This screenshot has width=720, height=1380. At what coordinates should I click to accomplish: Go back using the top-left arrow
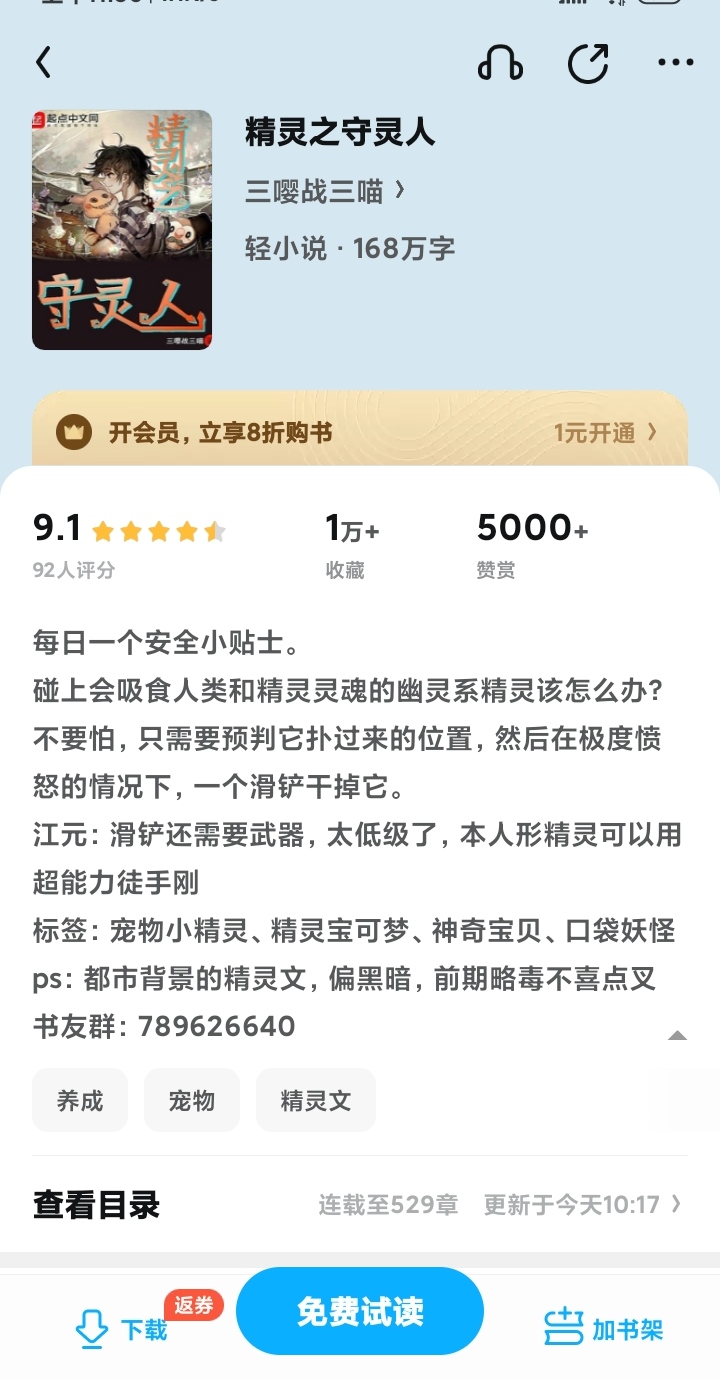click(43, 63)
